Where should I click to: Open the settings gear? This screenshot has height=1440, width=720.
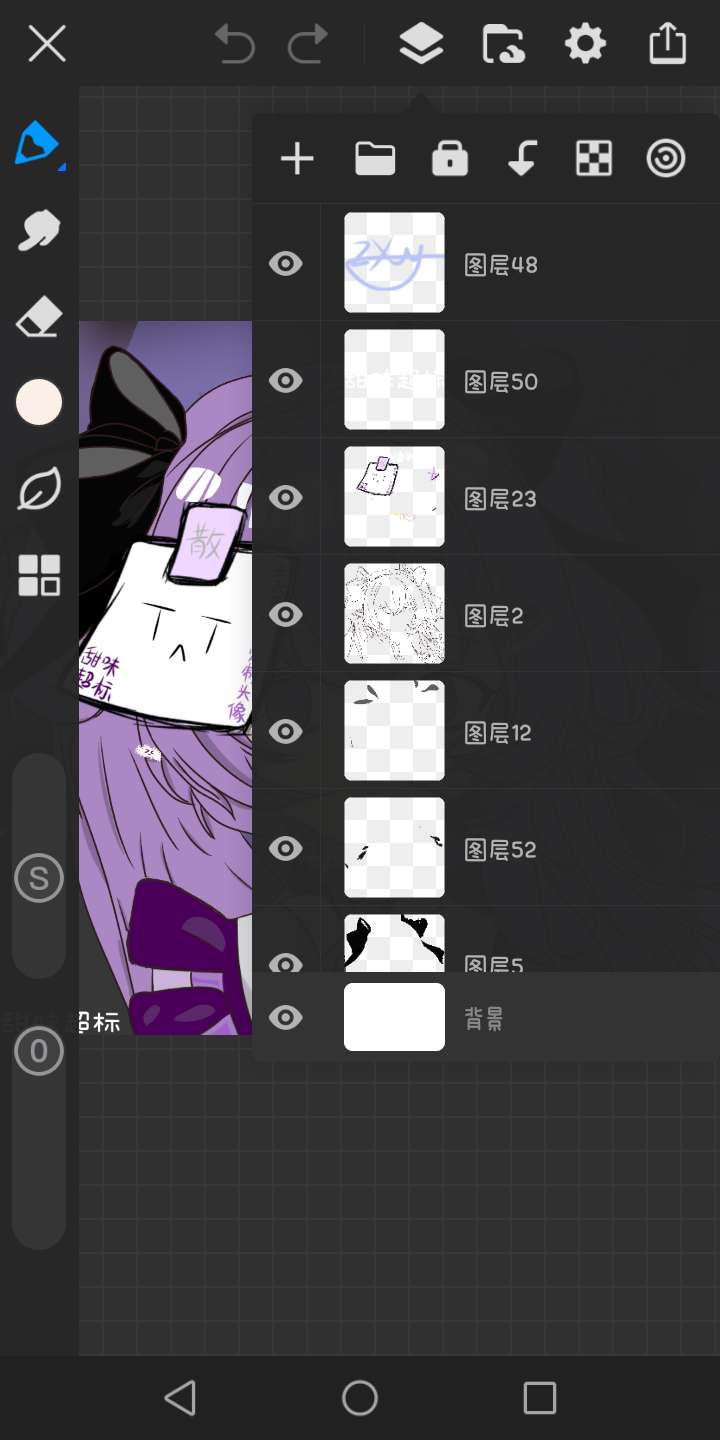pyautogui.click(x=585, y=44)
